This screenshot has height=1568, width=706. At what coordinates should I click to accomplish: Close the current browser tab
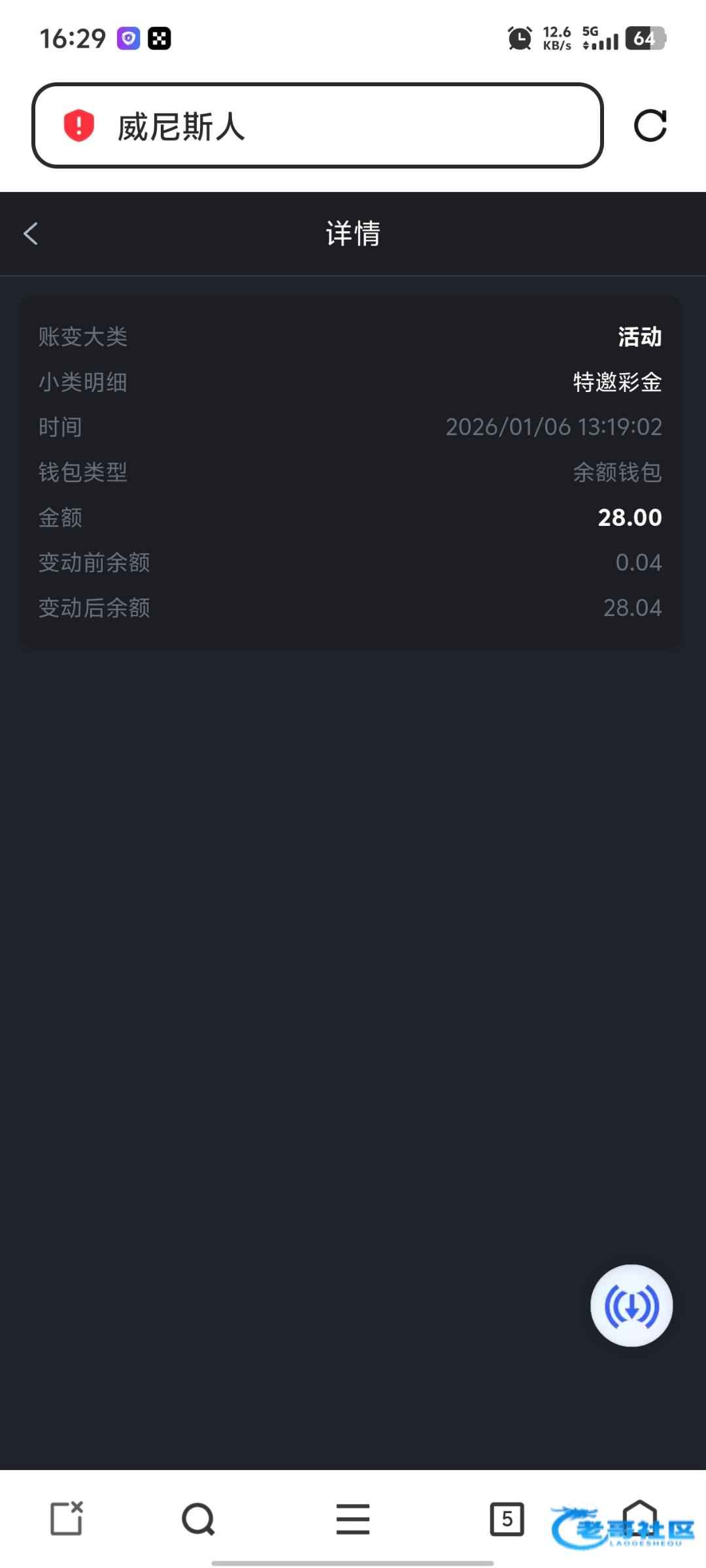coord(67,1518)
